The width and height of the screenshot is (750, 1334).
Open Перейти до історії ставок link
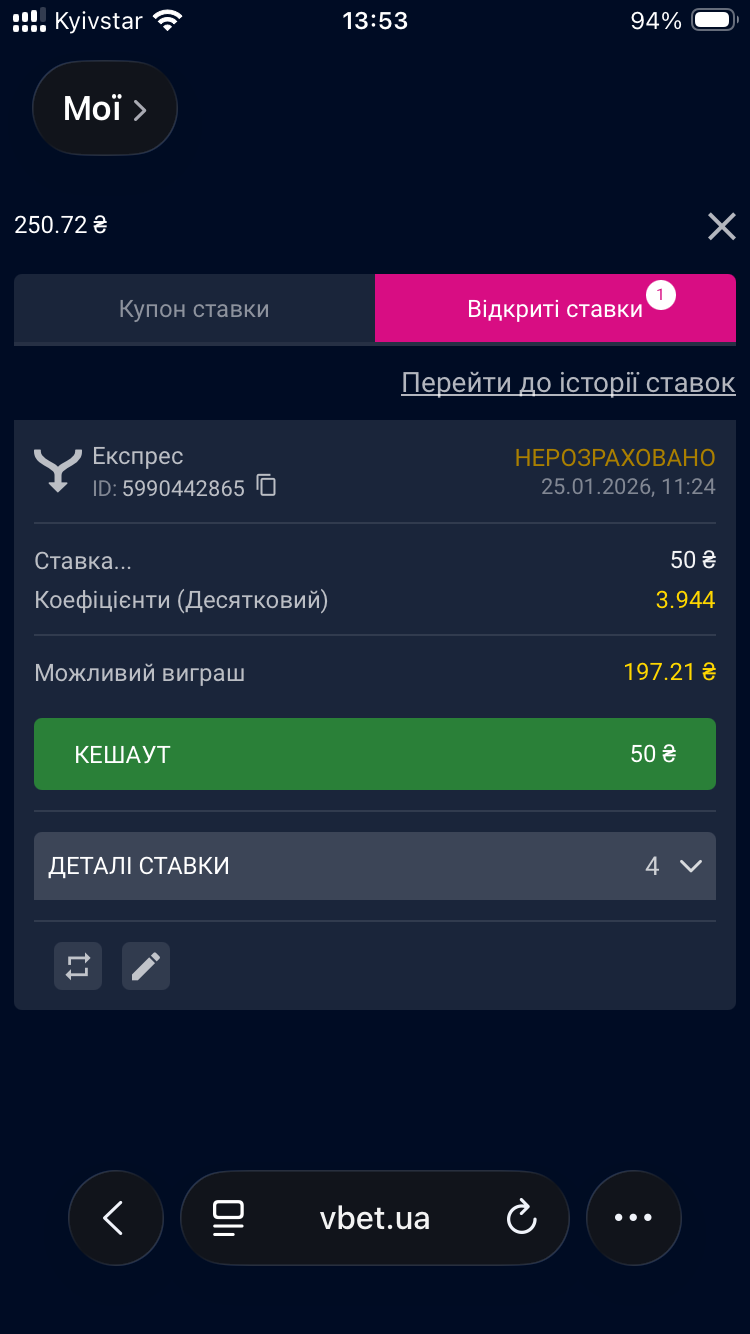click(568, 383)
